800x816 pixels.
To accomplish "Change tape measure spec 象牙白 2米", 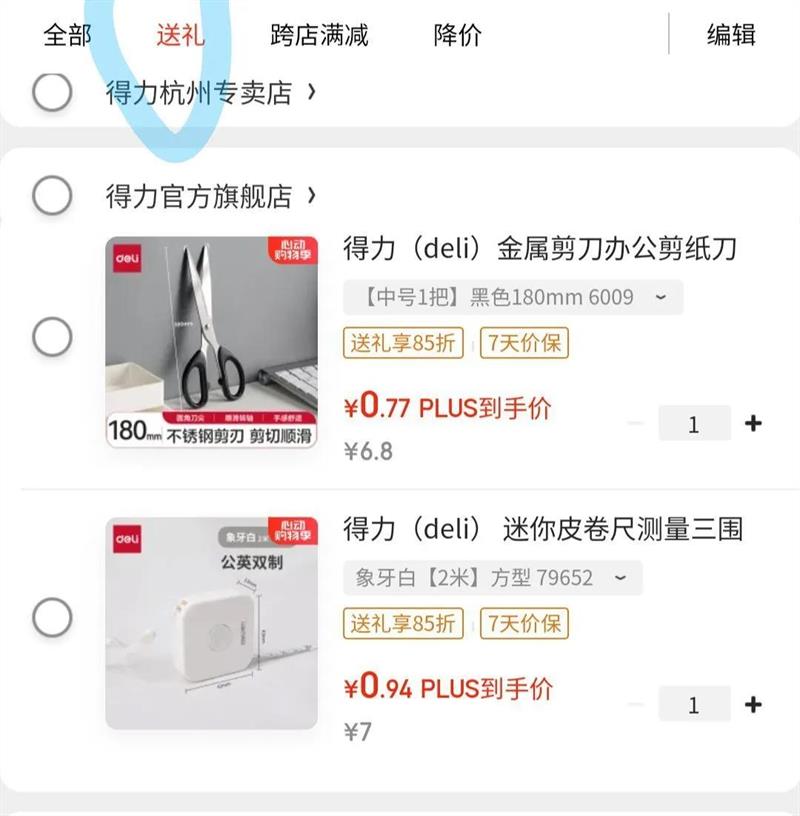I will coord(492,578).
